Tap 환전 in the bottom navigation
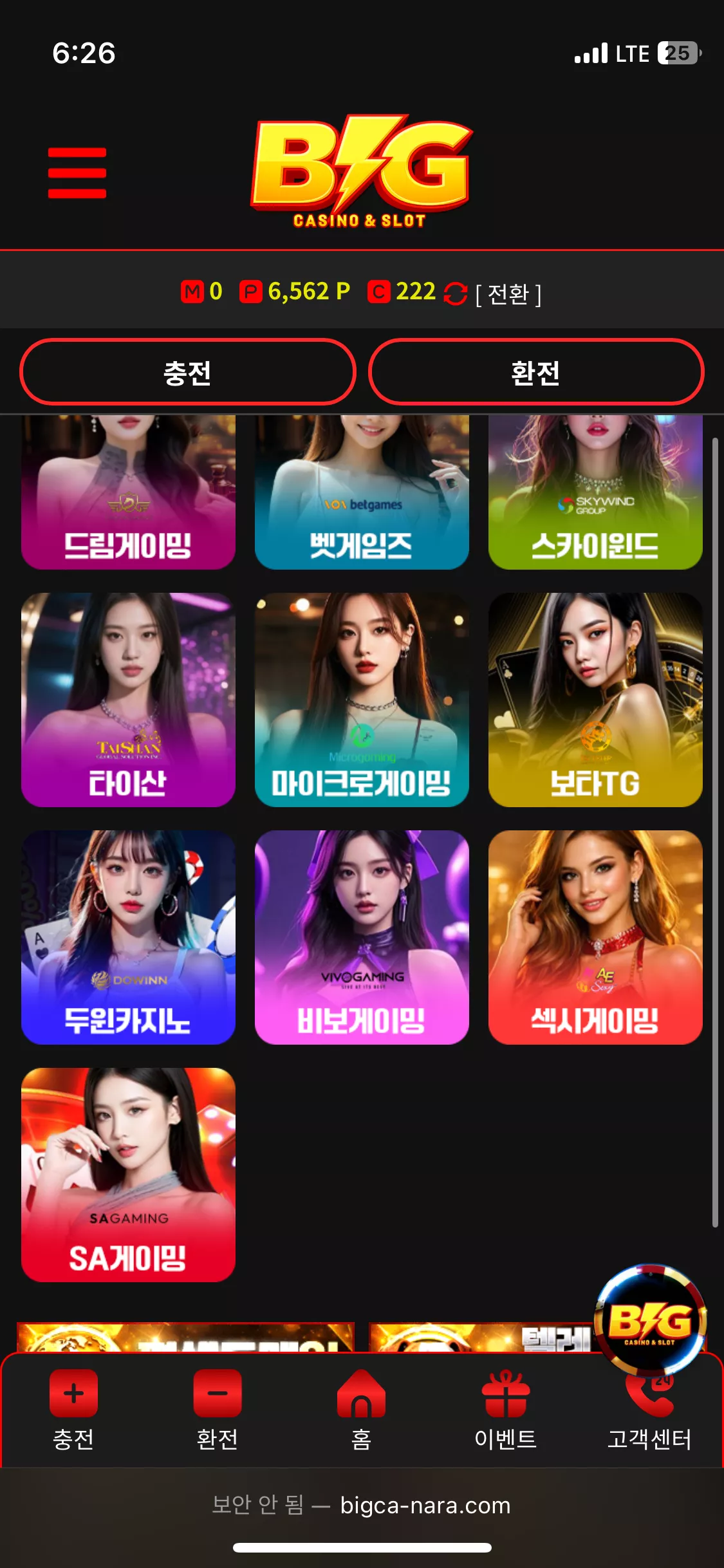The height and width of the screenshot is (1568, 724). click(218, 1410)
